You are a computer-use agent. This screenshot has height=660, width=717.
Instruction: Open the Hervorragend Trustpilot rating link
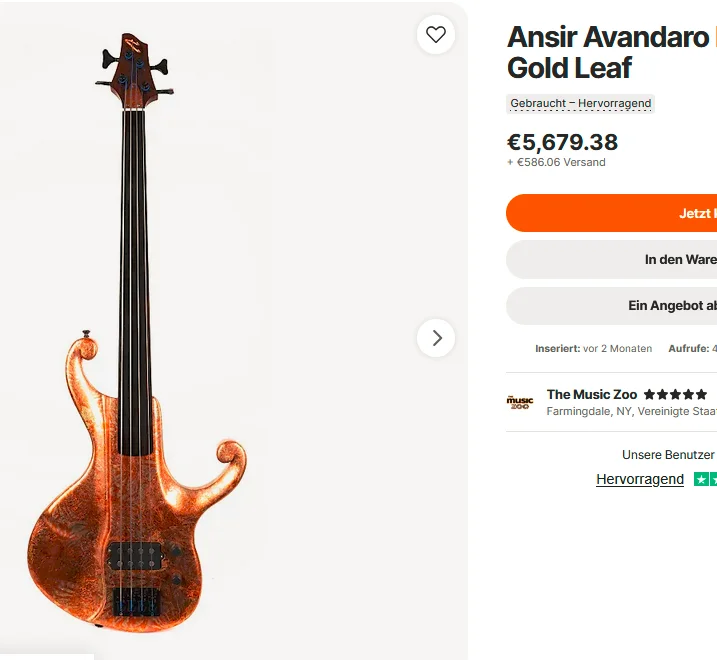(640, 479)
